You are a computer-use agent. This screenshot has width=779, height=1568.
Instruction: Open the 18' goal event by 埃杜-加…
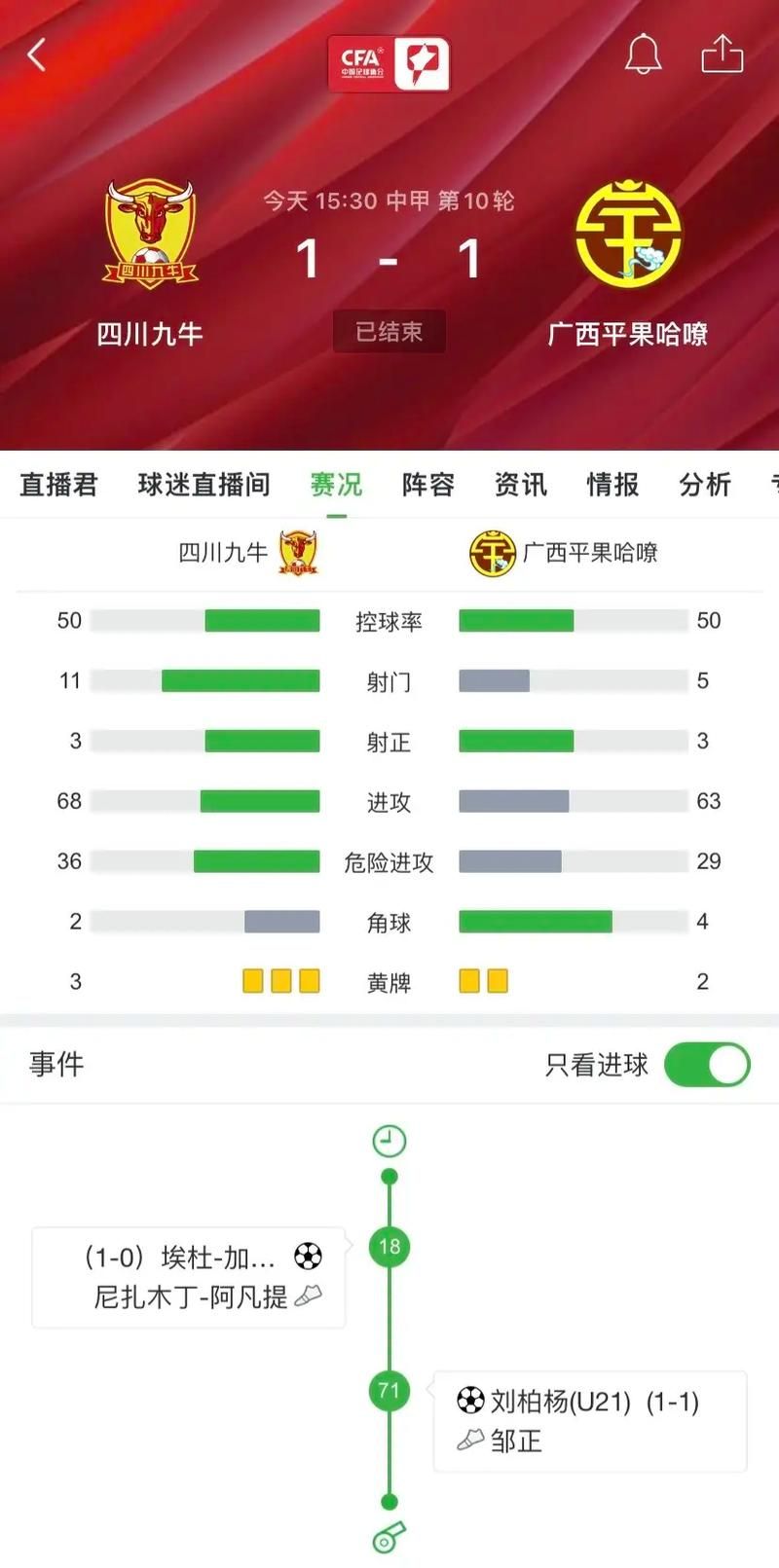(x=190, y=1277)
